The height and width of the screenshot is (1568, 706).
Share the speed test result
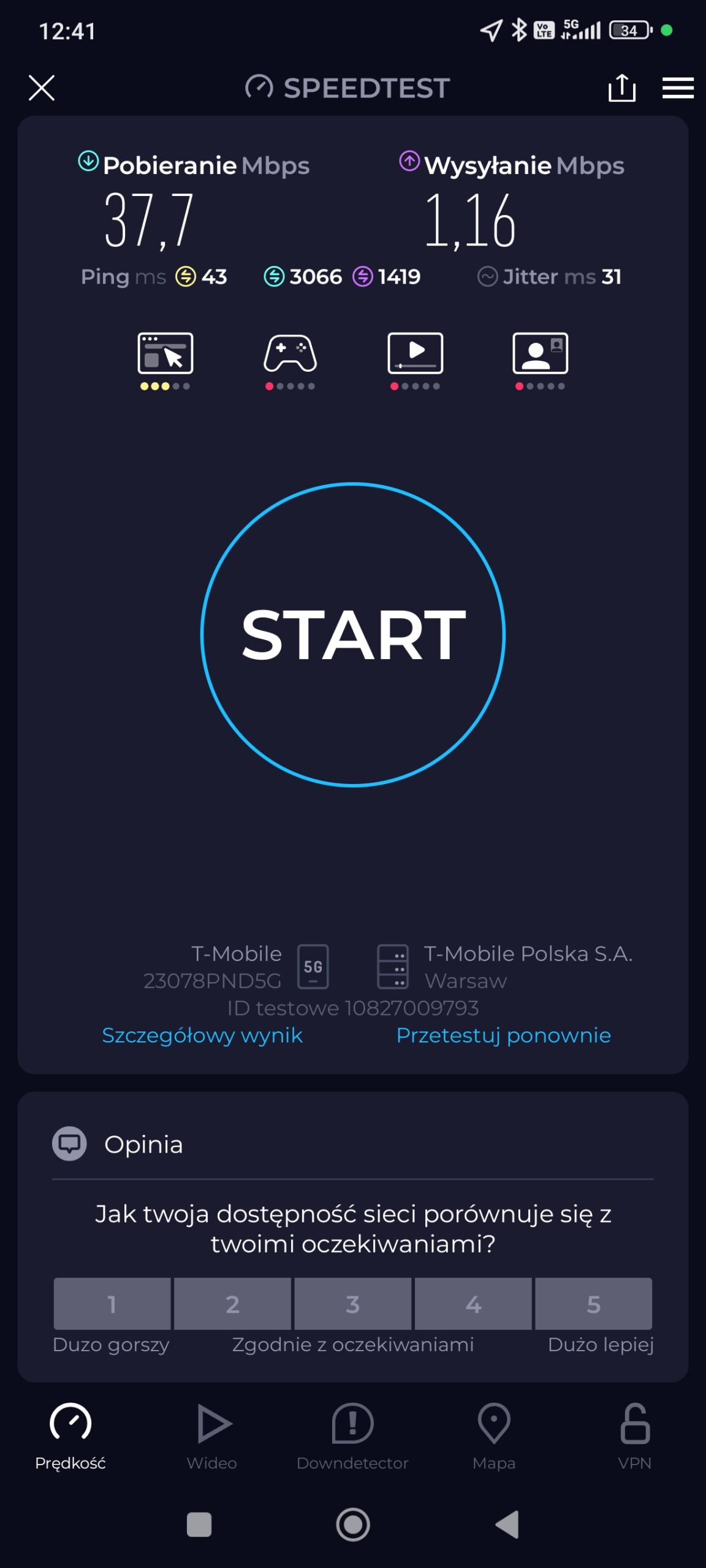[621, 88]
